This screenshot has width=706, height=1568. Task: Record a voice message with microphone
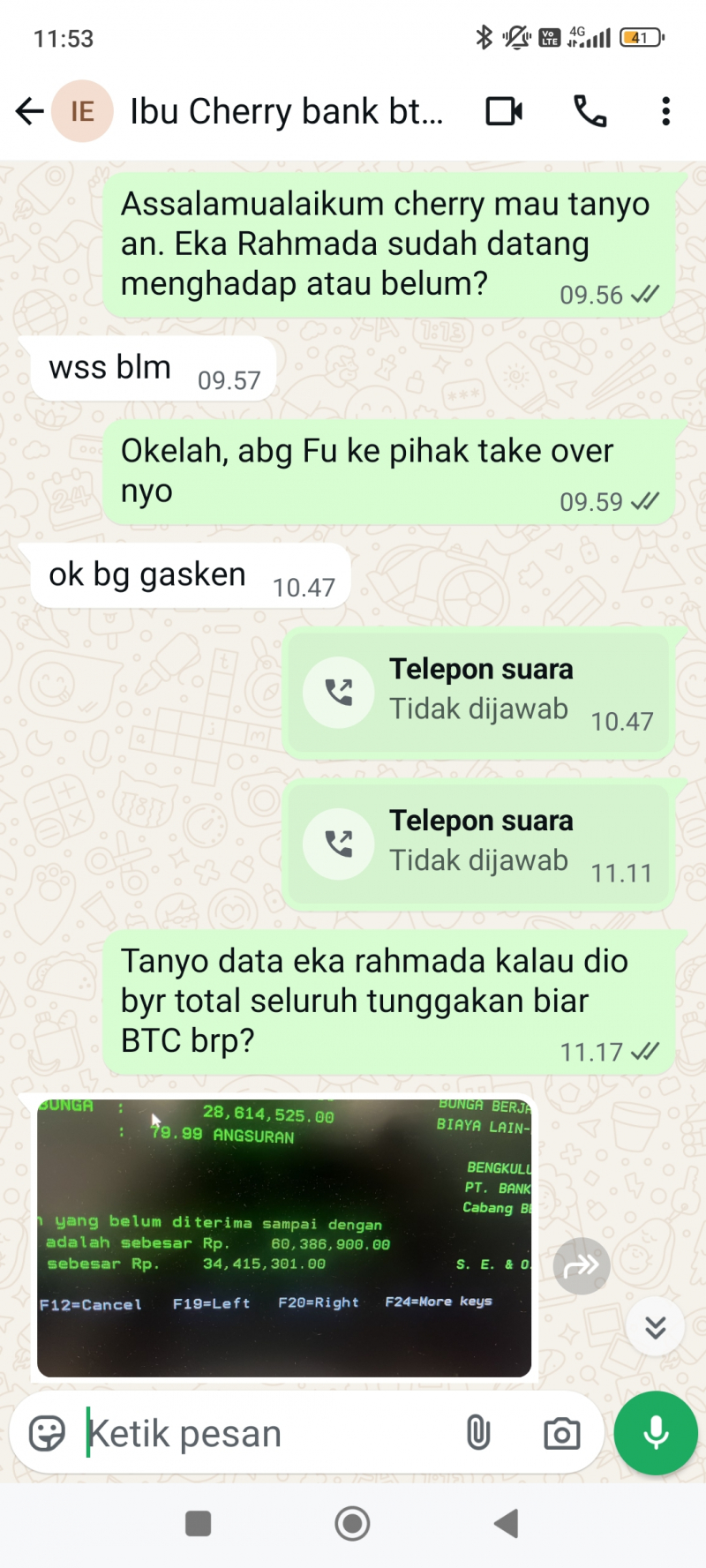[656, 1433]
